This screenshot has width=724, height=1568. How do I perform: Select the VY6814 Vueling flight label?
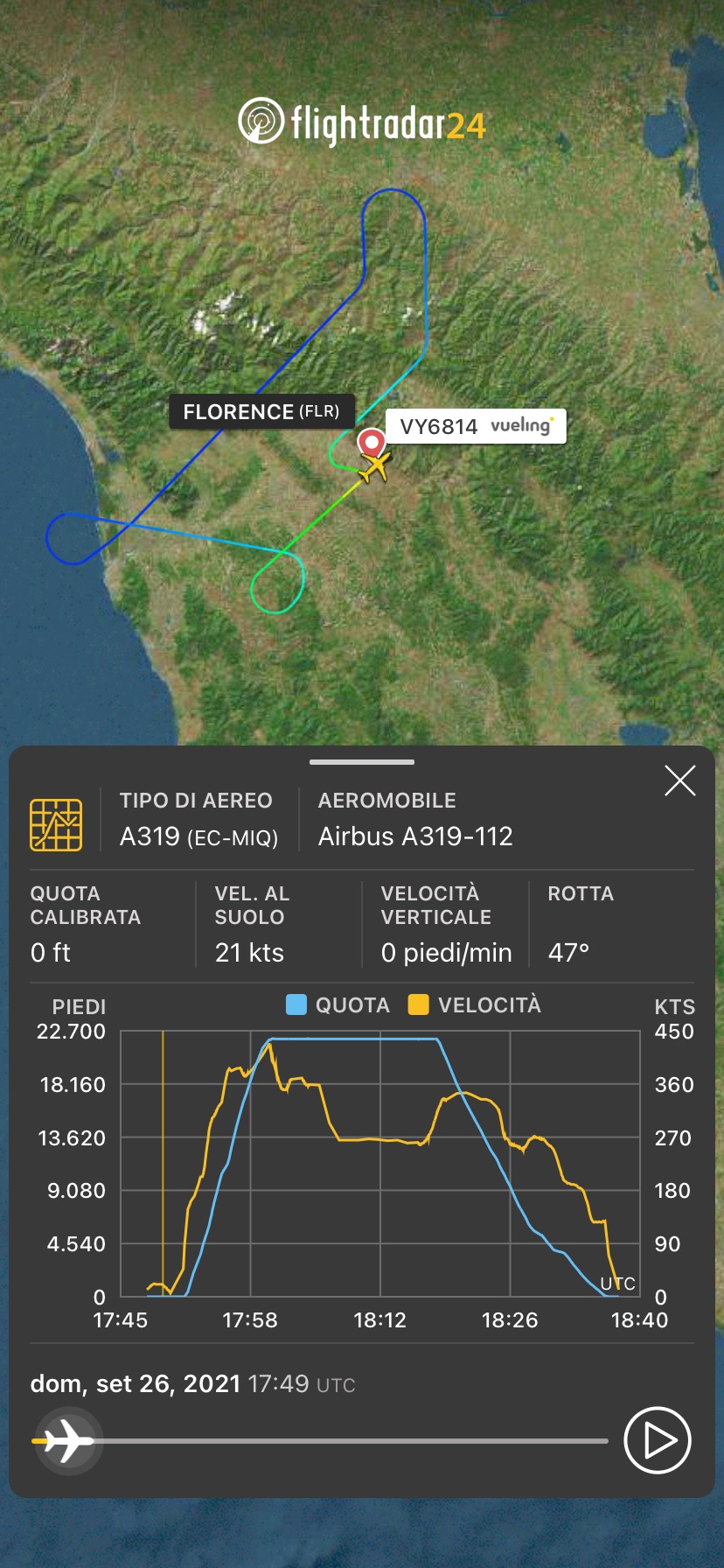(x=476, y=426)
